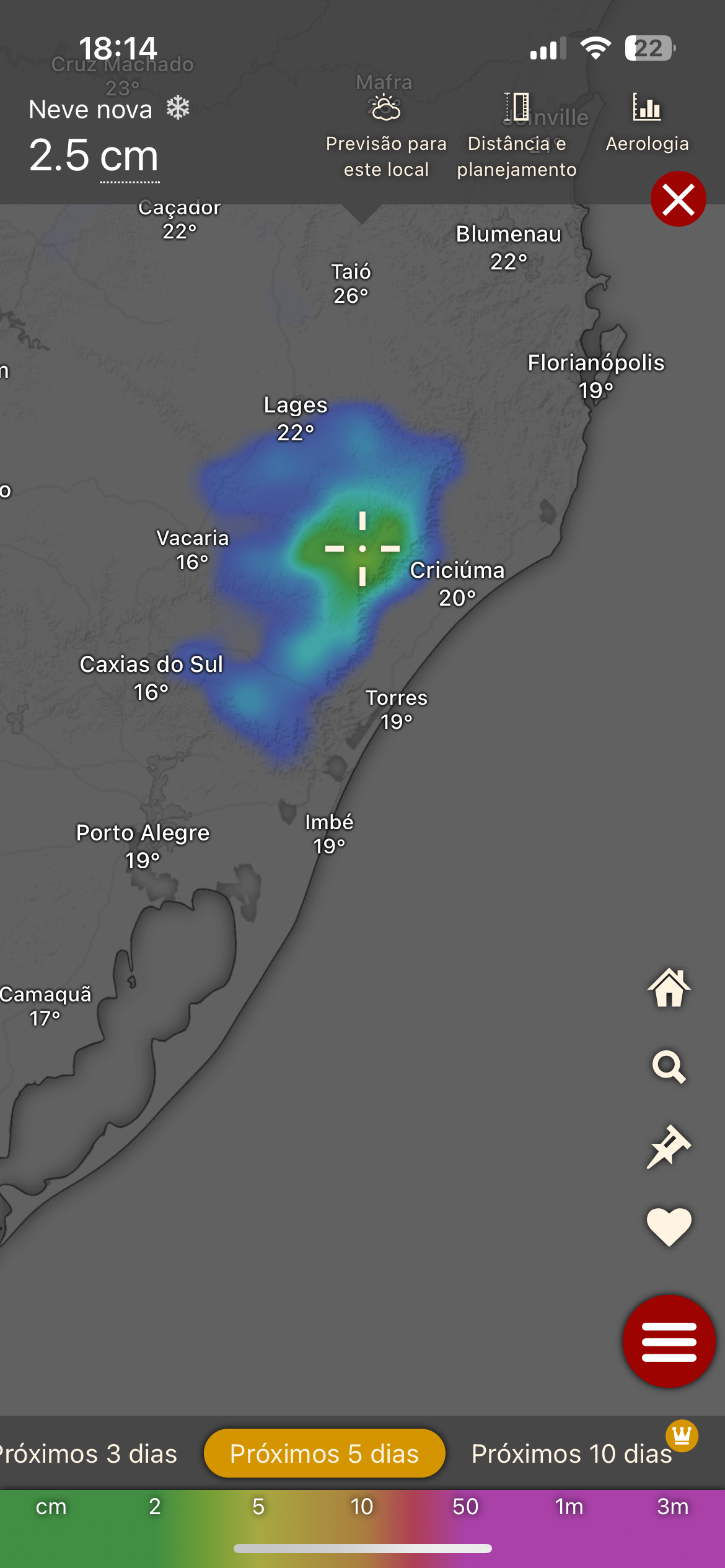
Task: Add location to favorites with heart
Action: (x=669, y=1226)
